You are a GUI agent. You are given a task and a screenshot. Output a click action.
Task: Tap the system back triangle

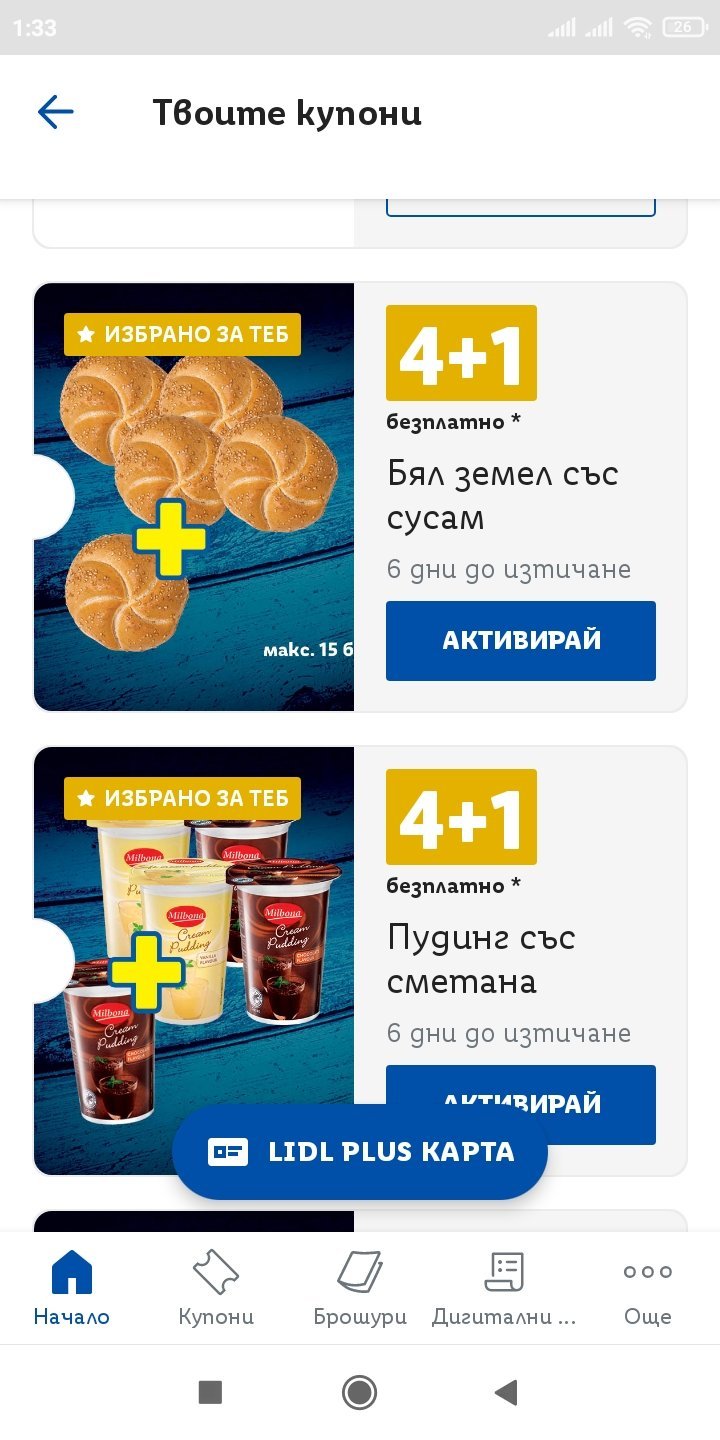point(506,1391)
